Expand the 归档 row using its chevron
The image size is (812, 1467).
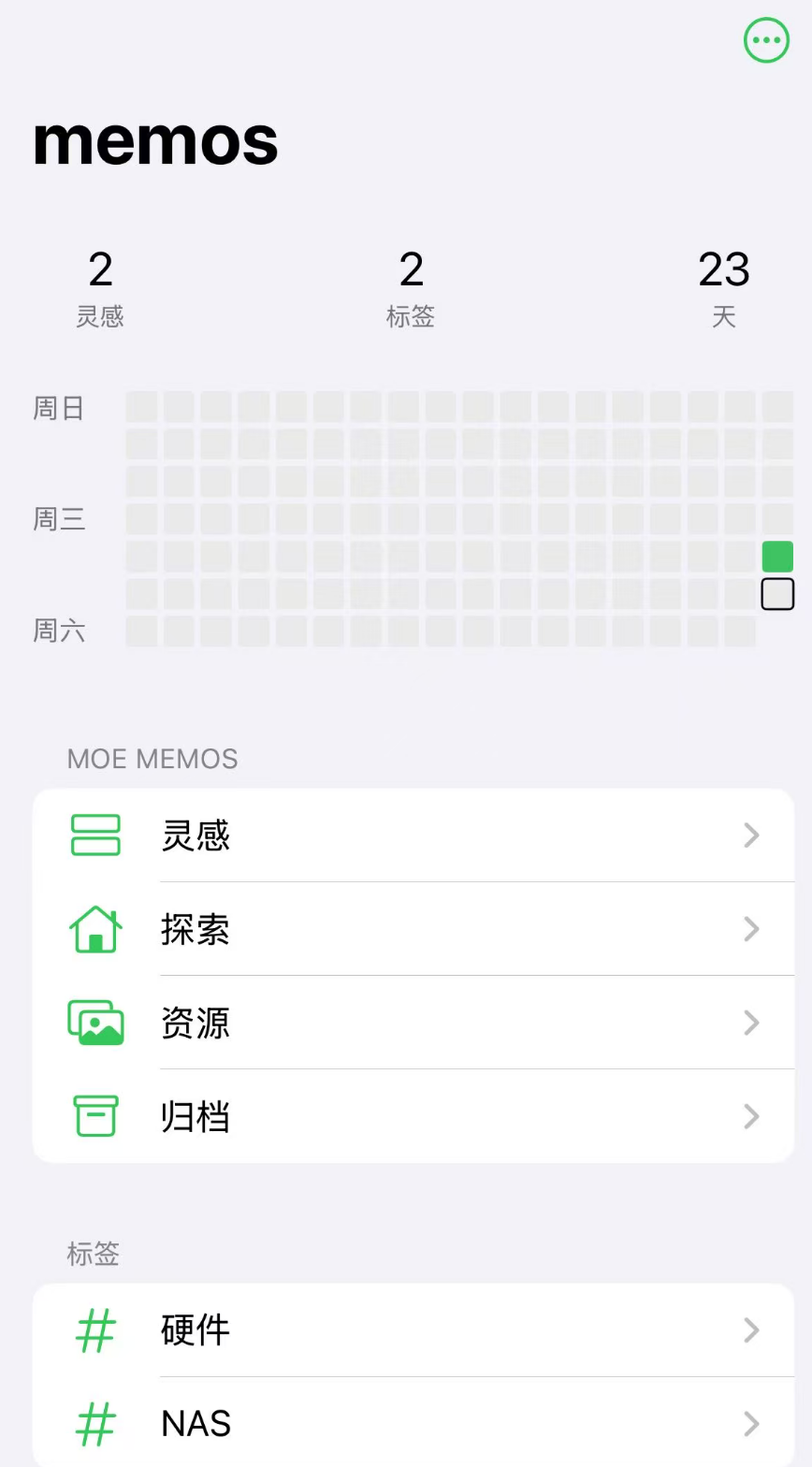(751, 1116)
